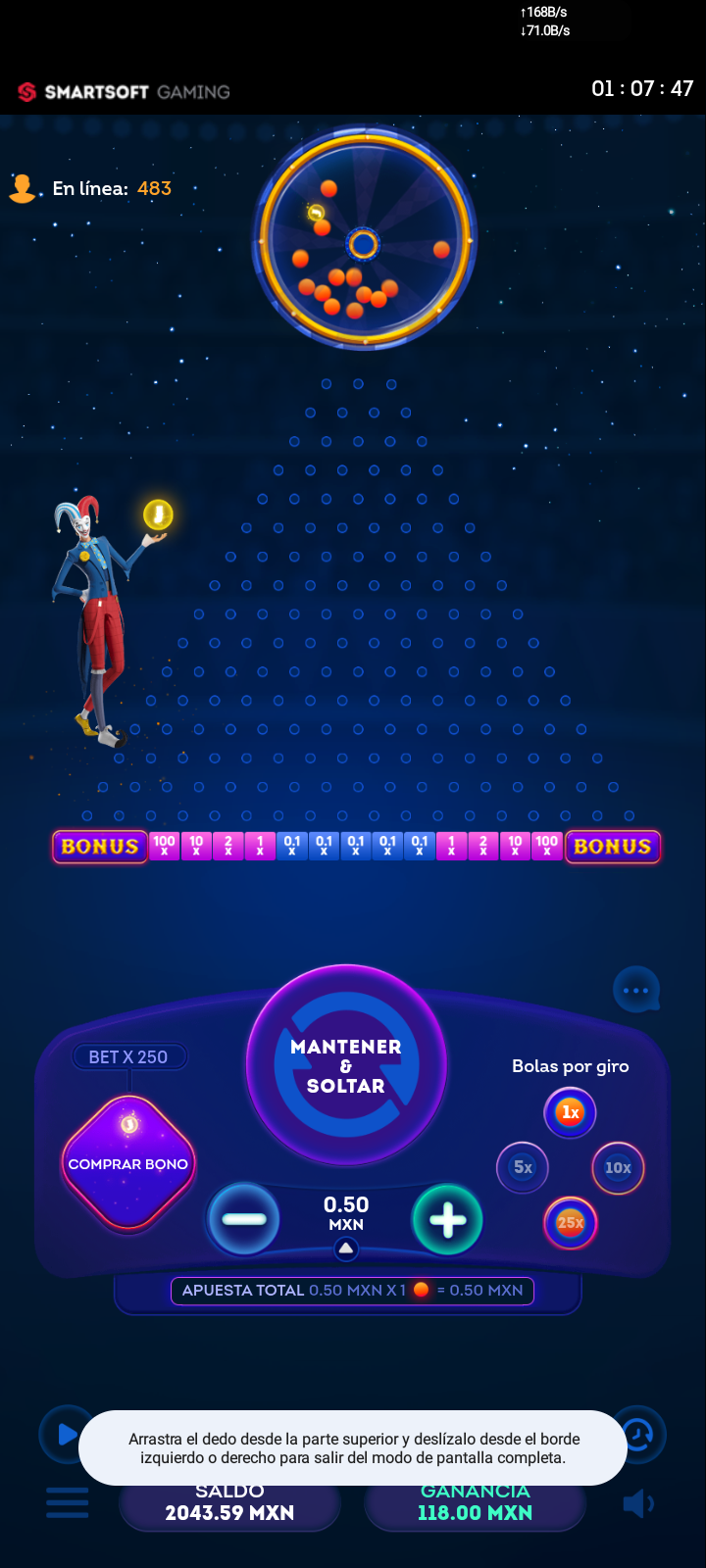Select 1x balls per spin
The height and width of the screenshot is (1568, 706).
(570, 1112)
